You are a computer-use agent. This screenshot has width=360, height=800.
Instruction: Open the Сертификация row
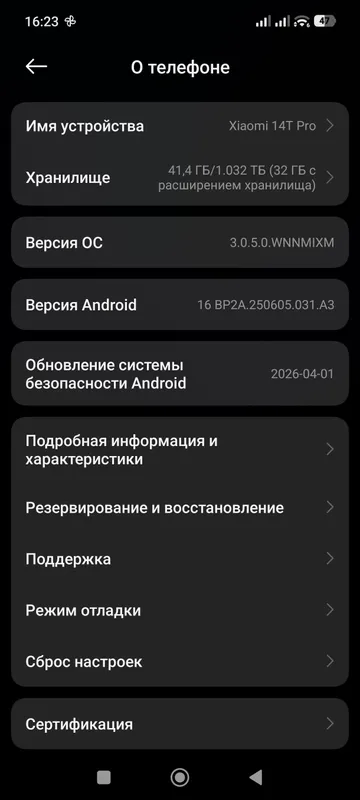coord(180,723)
